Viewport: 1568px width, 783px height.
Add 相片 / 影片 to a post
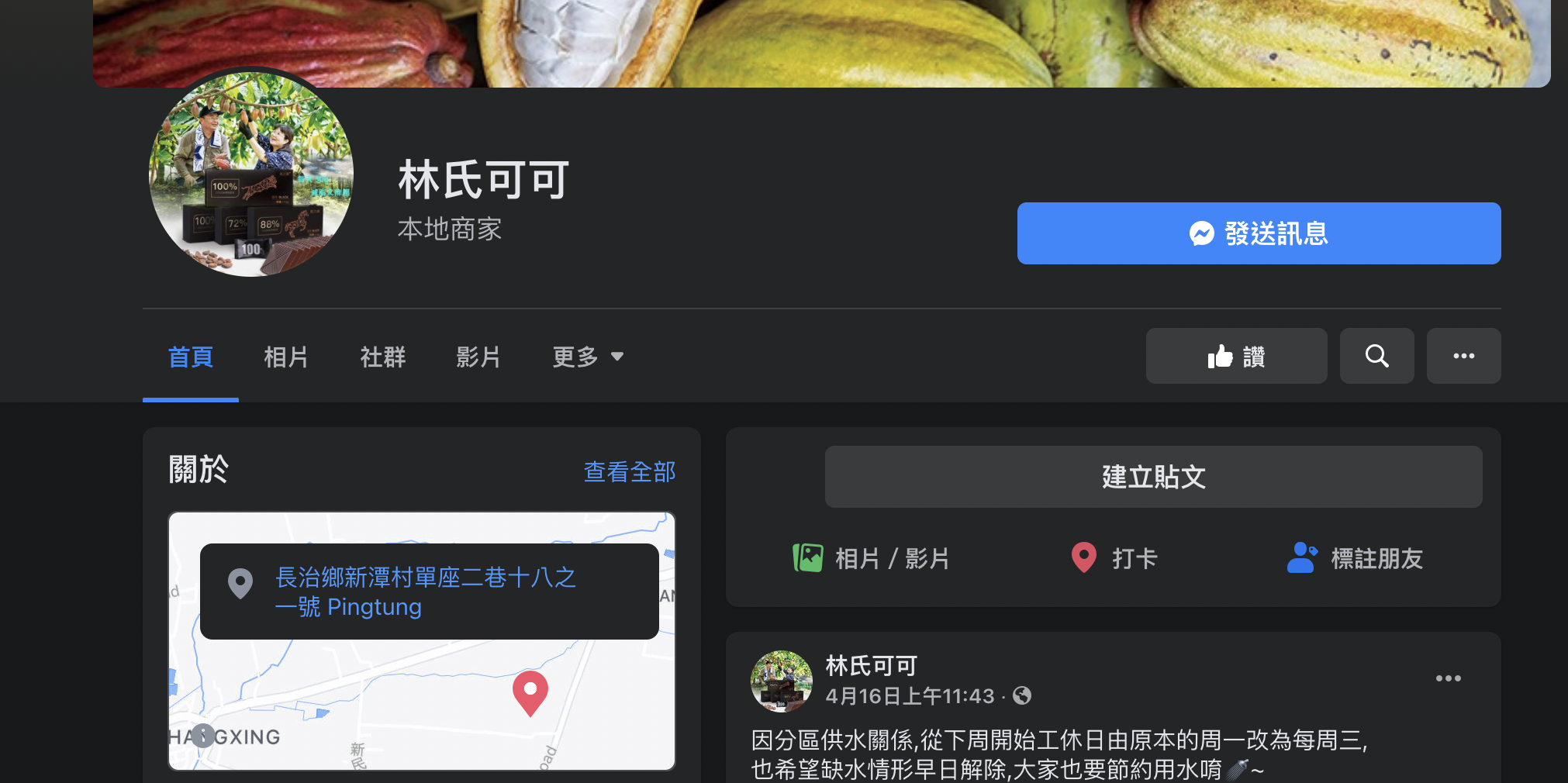(x=871, y=558)
